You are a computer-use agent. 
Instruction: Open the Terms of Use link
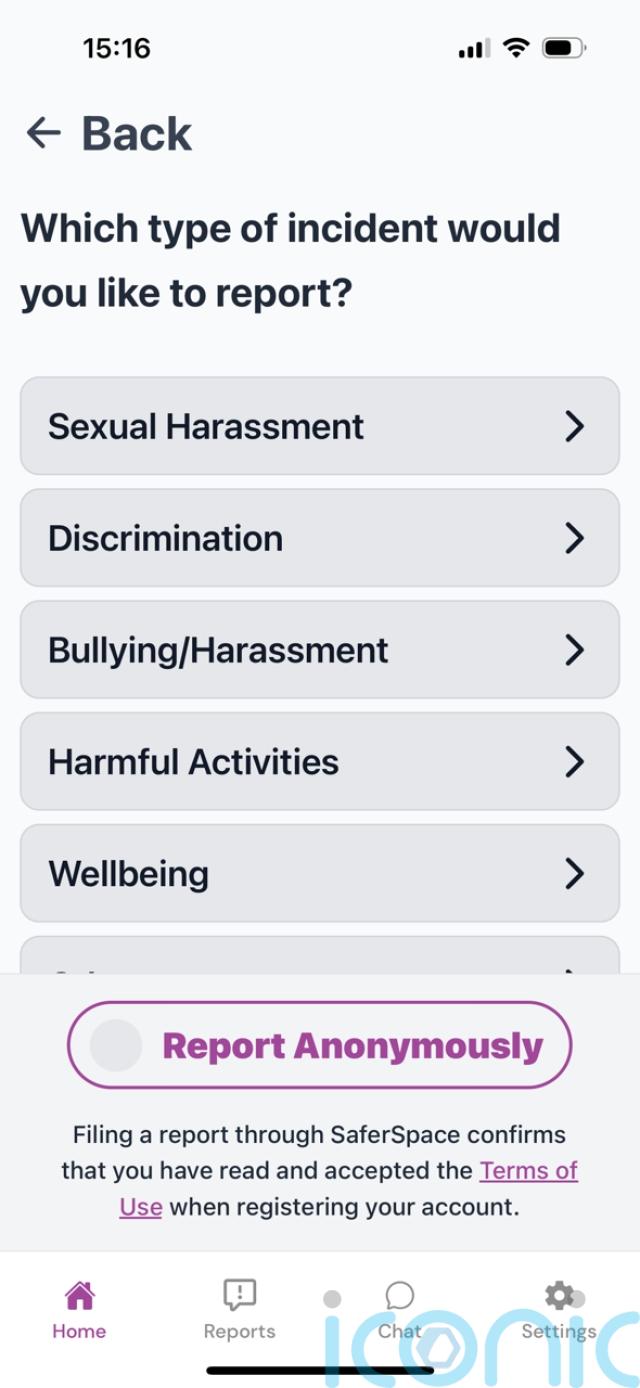tap(348, 1188)
